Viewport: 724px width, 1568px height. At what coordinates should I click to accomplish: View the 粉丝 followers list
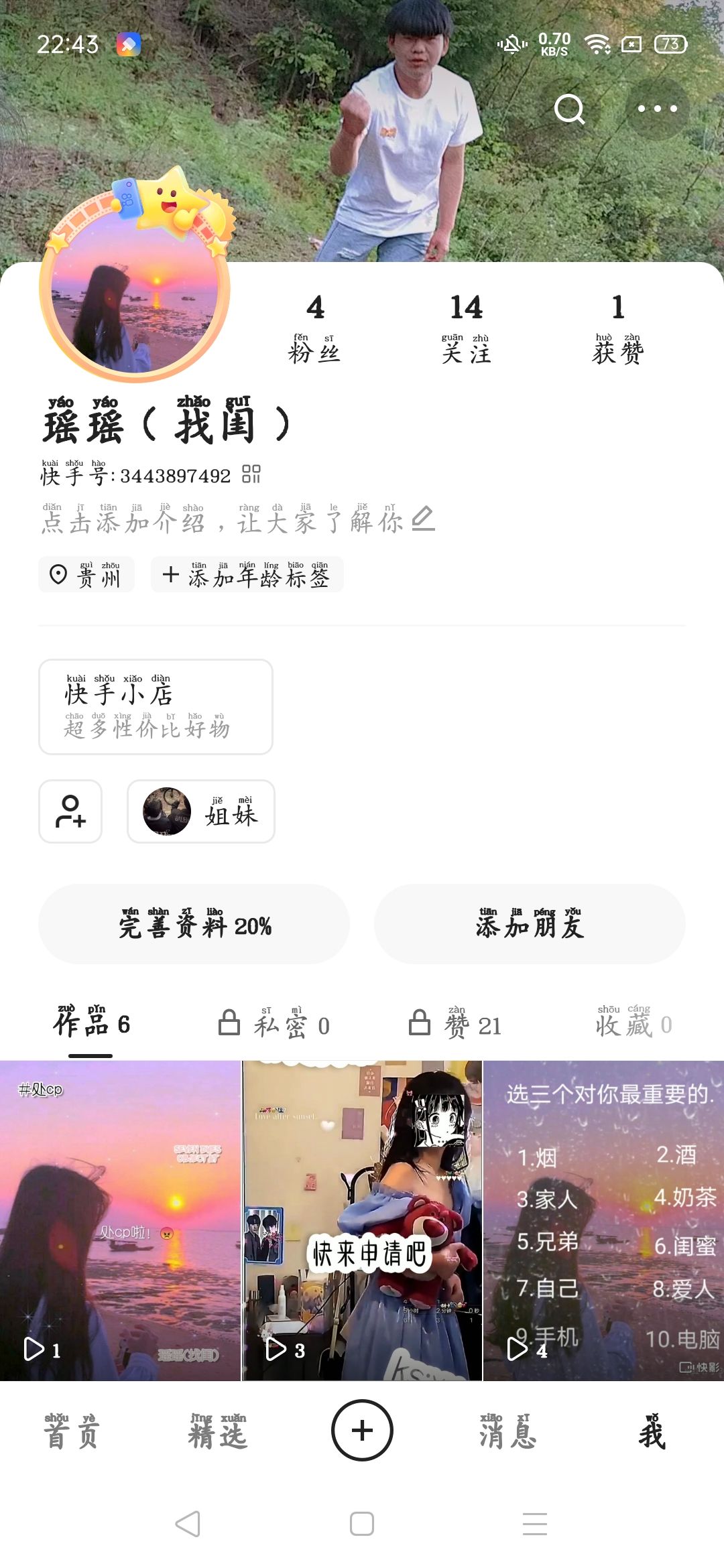point(314,330)
